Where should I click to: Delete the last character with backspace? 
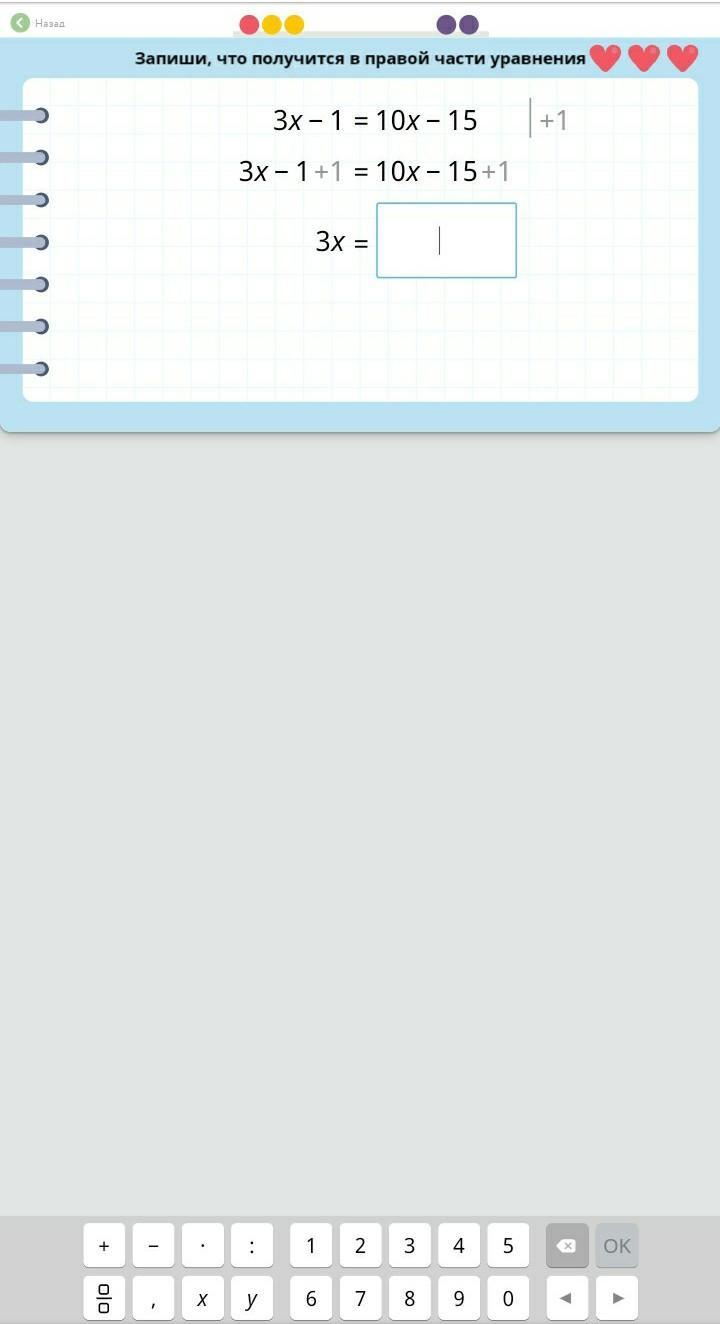tap(567, 1245)
